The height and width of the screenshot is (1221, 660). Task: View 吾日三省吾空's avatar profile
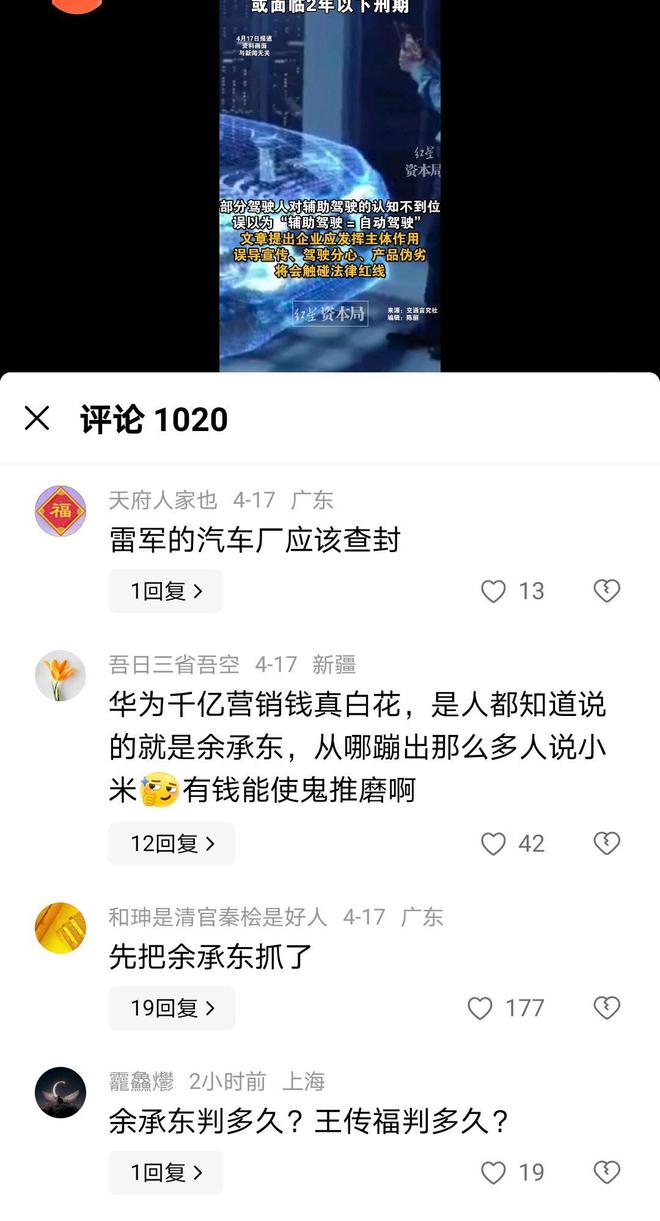60,676
